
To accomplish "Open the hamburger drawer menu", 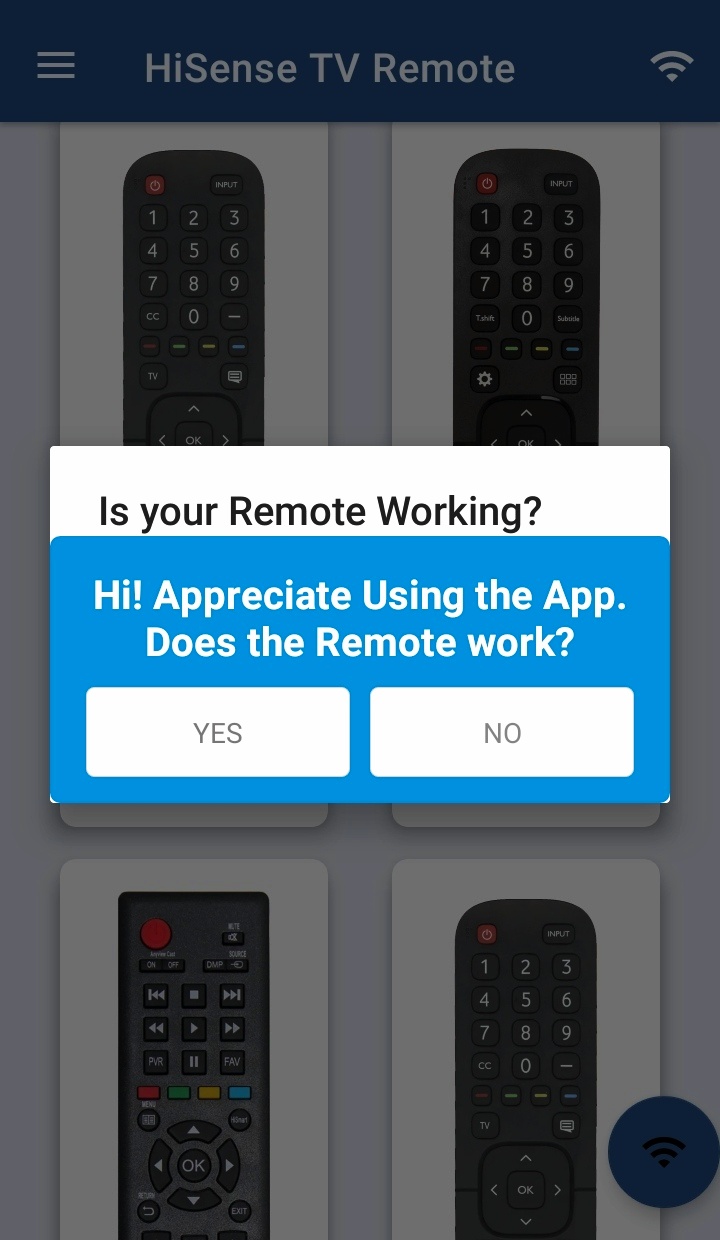I will coord(56,66).
